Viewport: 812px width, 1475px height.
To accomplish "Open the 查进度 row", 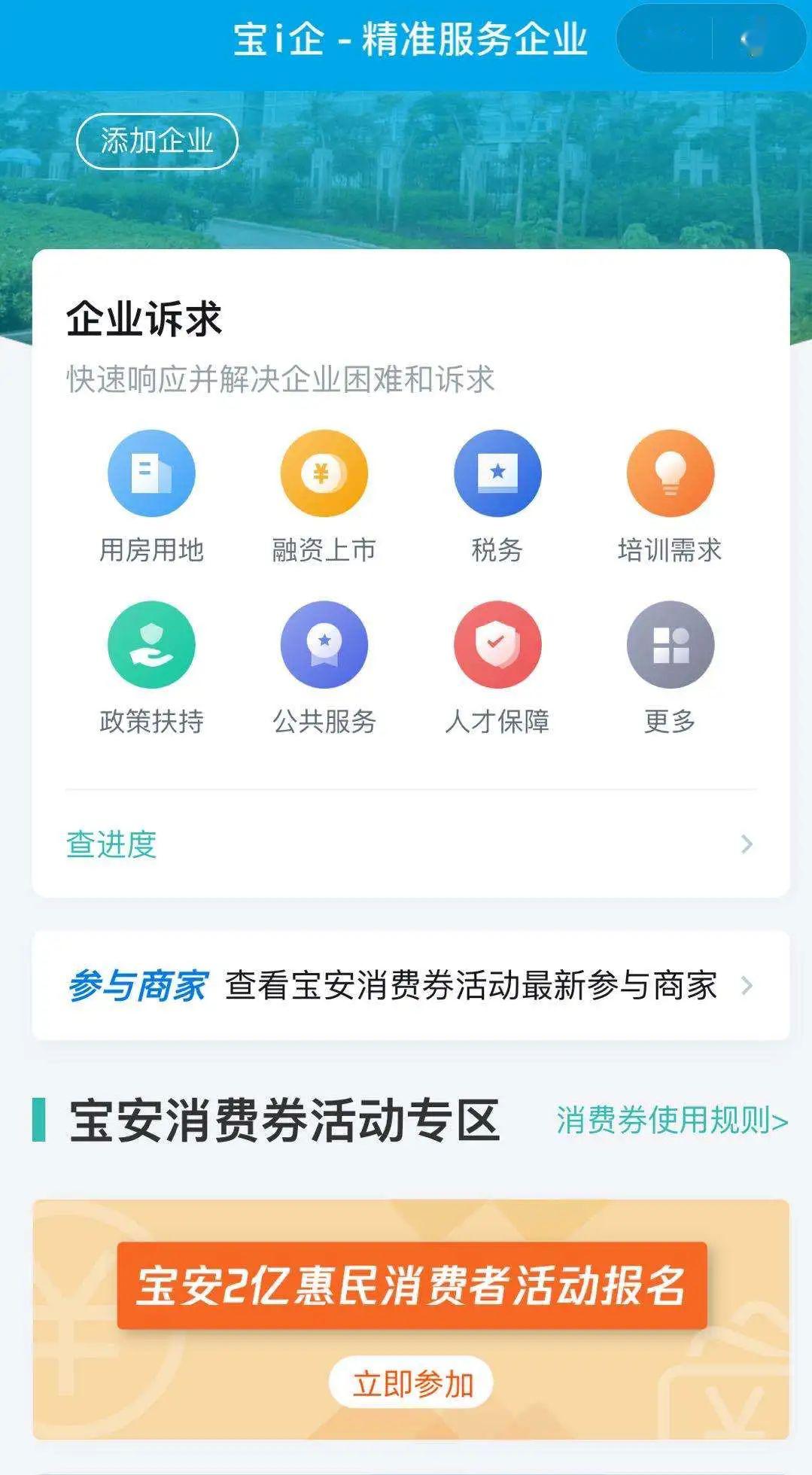I will pyautogui.click(x=410, y=844).
